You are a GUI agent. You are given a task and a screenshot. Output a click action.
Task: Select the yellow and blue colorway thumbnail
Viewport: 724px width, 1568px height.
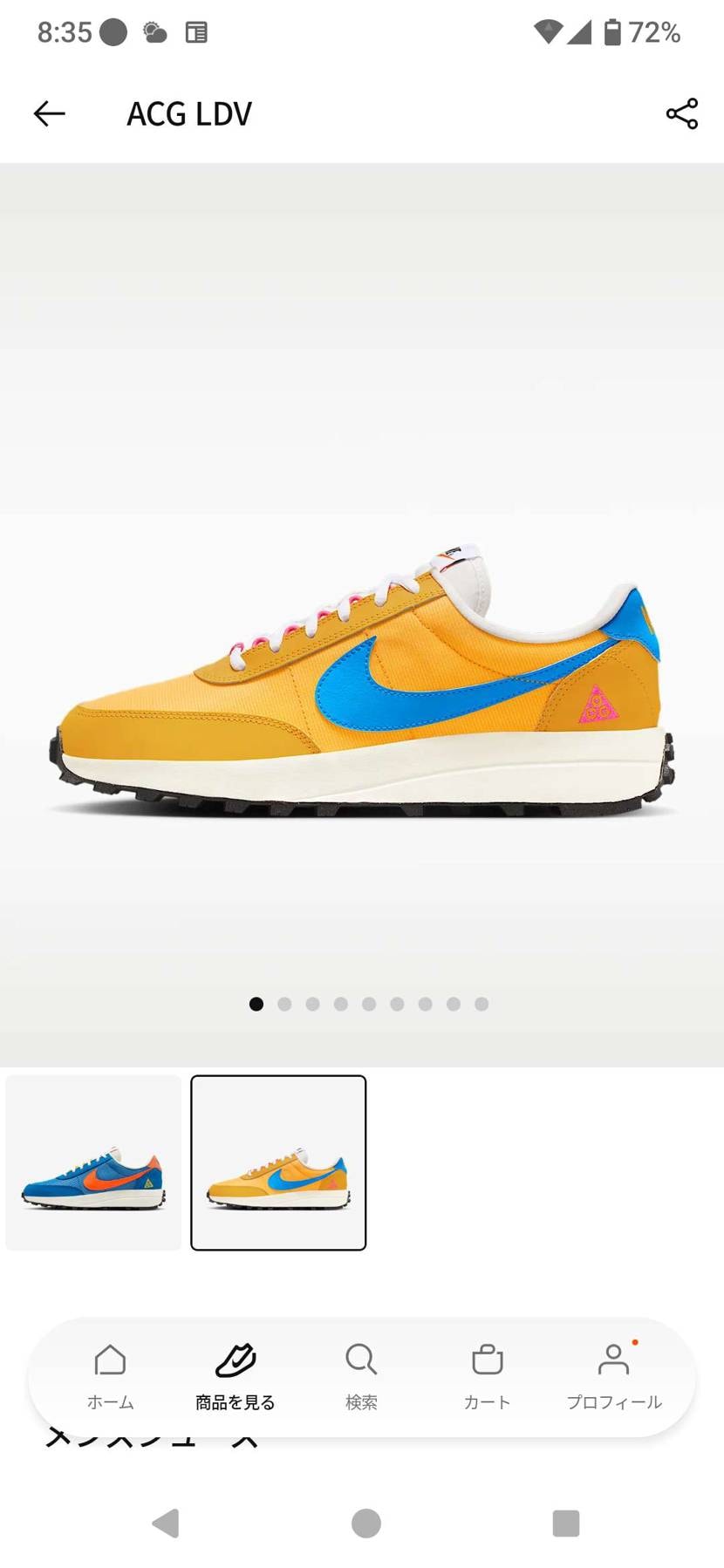coord(278,1162)
